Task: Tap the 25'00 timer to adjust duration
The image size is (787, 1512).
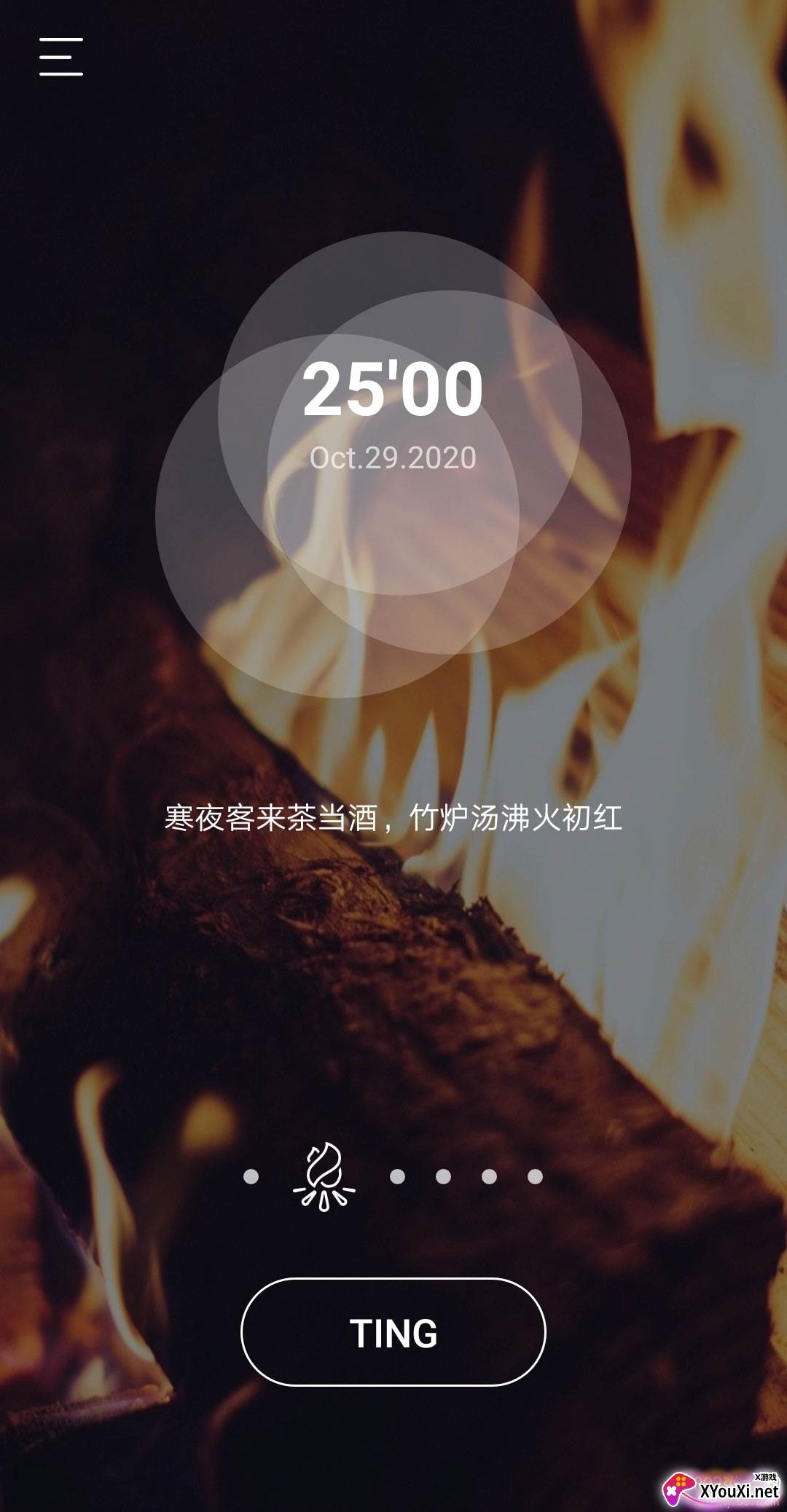Action: (393, 389)
